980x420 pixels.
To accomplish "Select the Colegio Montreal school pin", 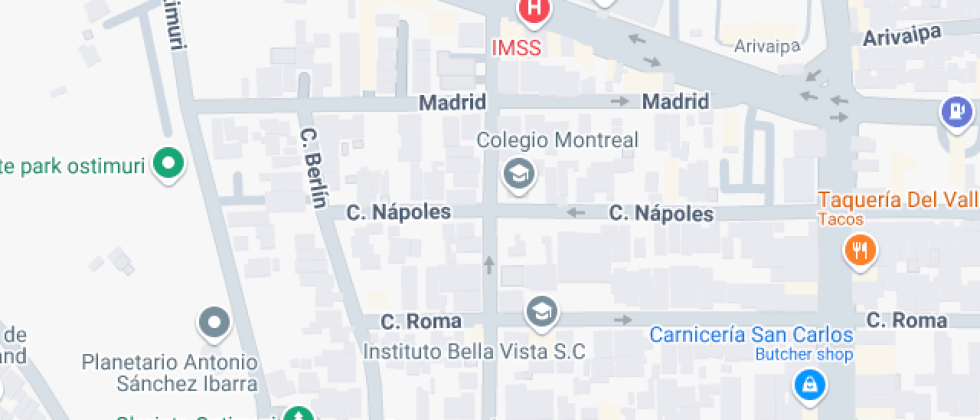I will click(x=519, y=174).
